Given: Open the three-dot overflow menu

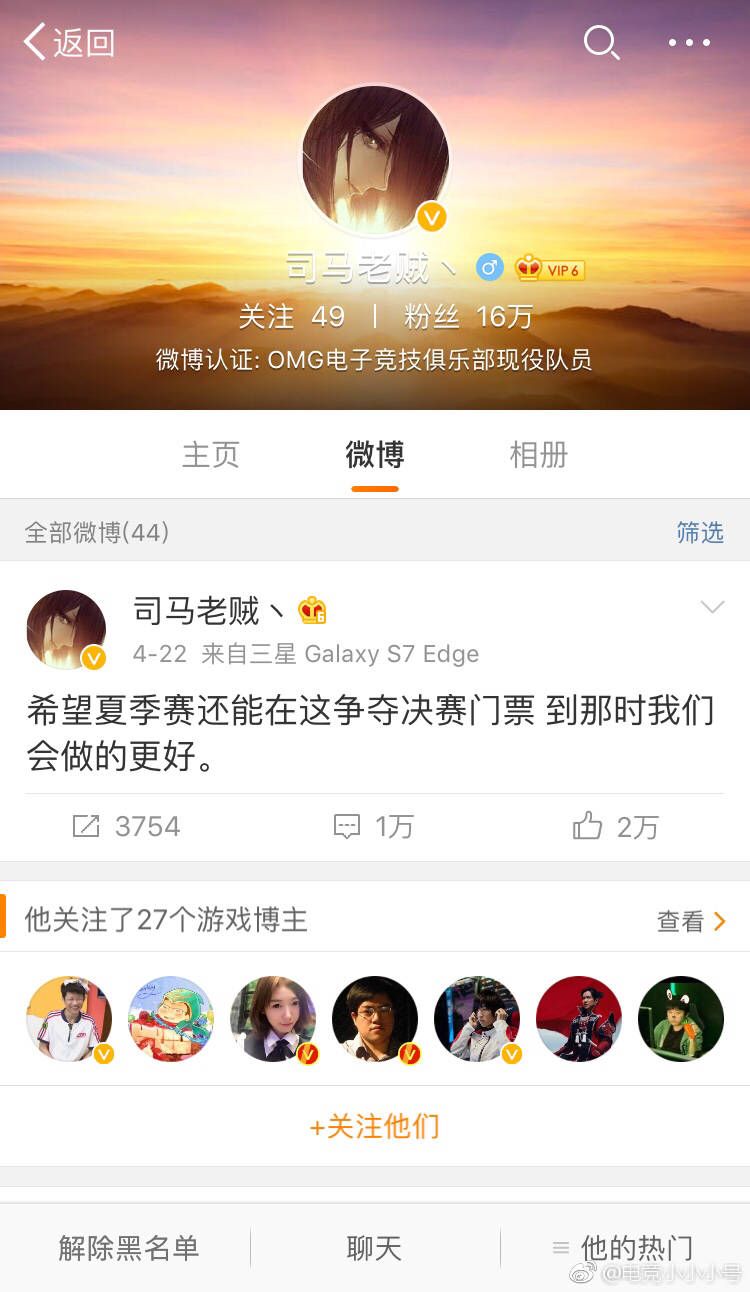Looking at the screenshot, I should coord(689,43).
